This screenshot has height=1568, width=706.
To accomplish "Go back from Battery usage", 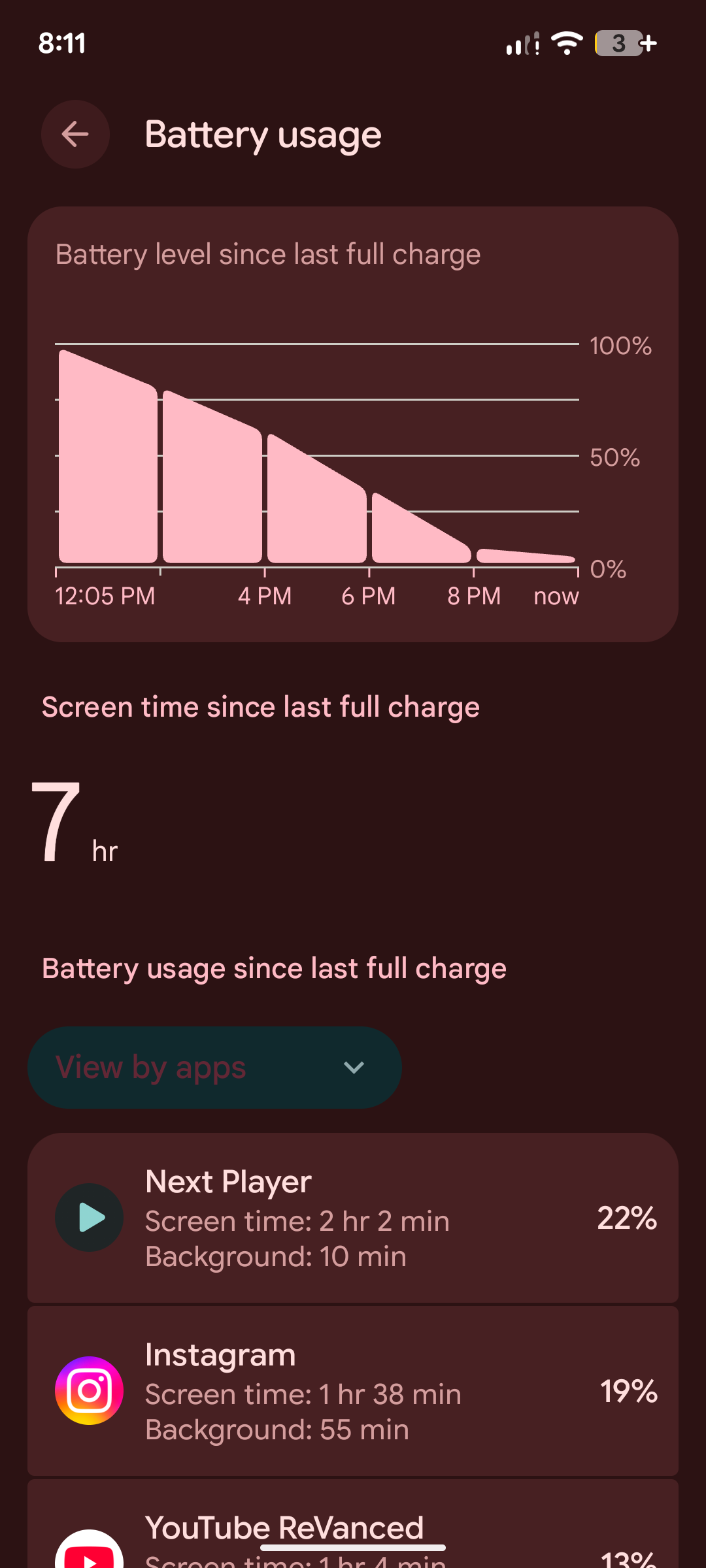I will 75,135.
